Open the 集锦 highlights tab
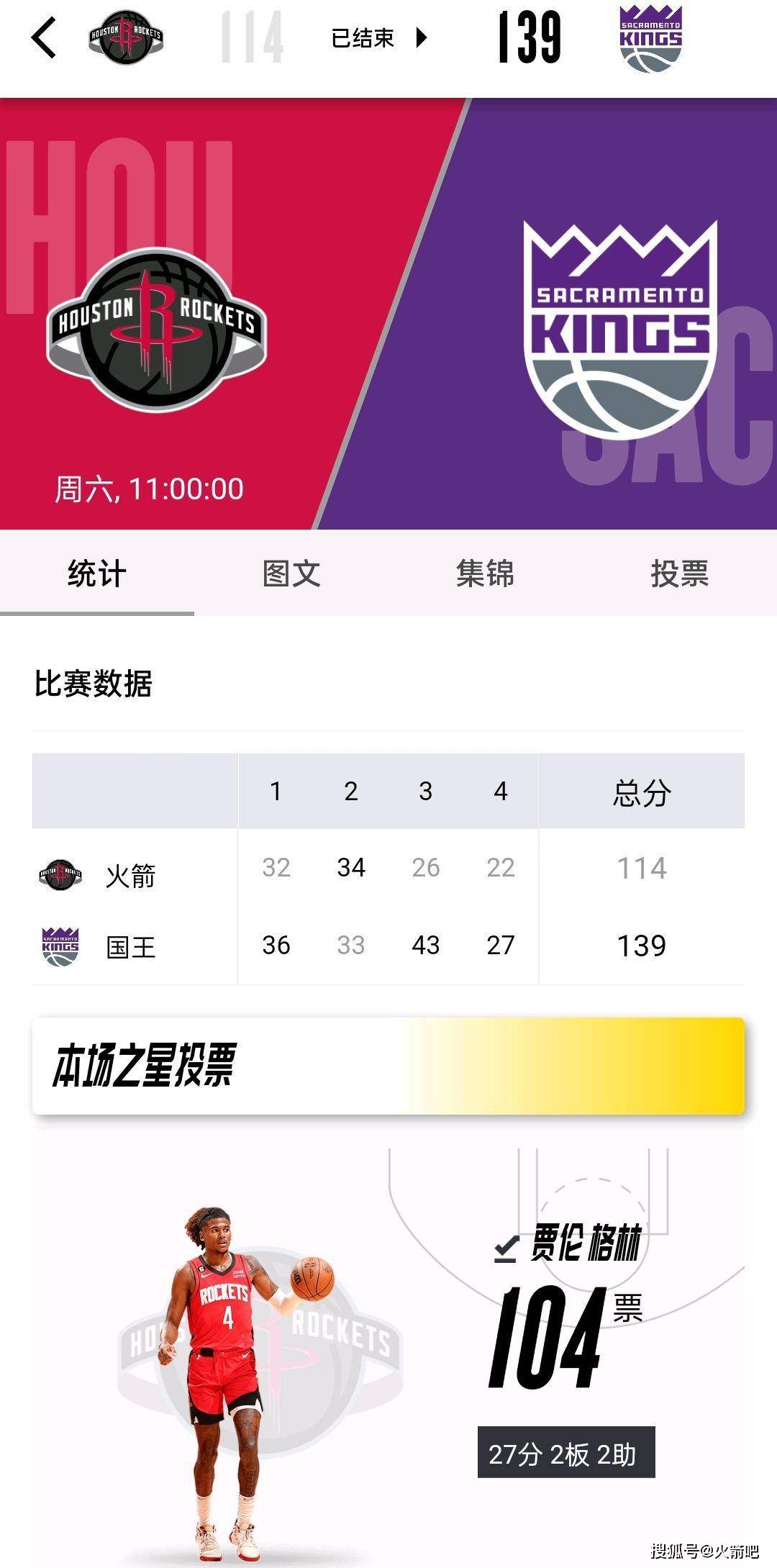777x1568 pixels. [x=486, y=574]
